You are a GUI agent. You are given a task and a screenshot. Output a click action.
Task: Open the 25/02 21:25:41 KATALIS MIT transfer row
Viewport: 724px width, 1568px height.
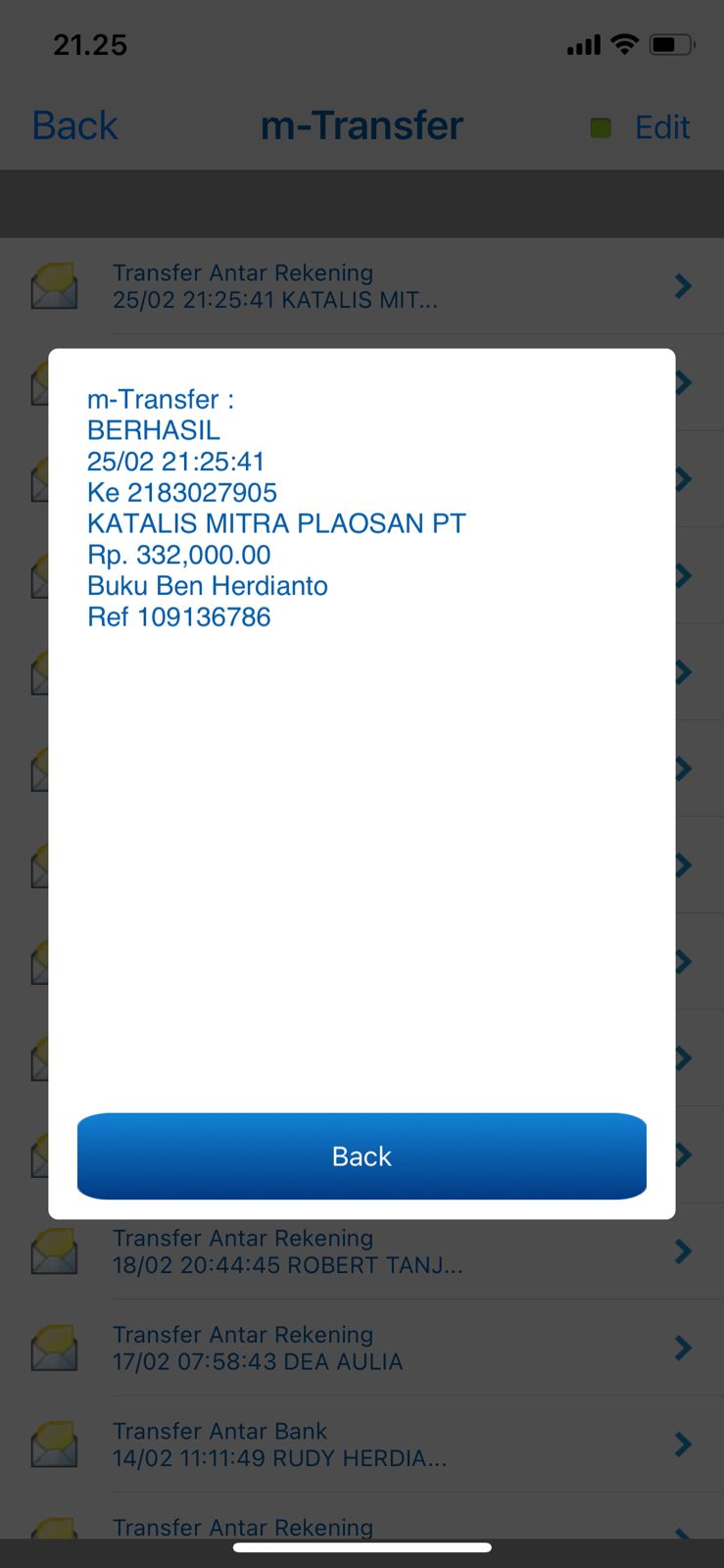pos(362,286)
